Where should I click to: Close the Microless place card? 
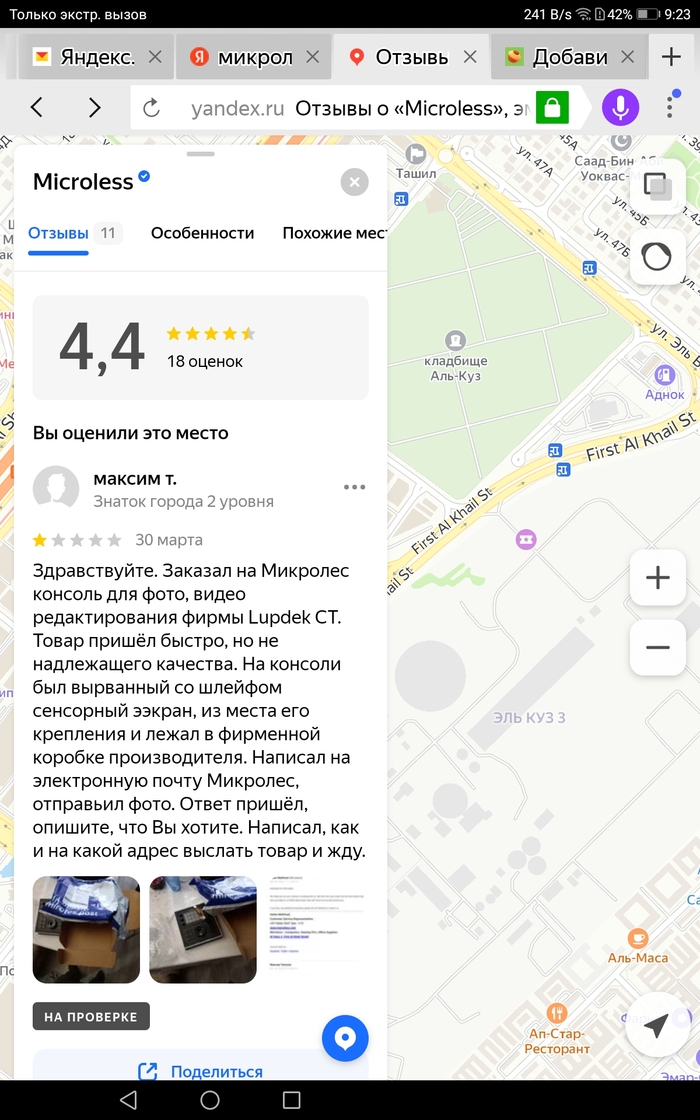[354, 182]
